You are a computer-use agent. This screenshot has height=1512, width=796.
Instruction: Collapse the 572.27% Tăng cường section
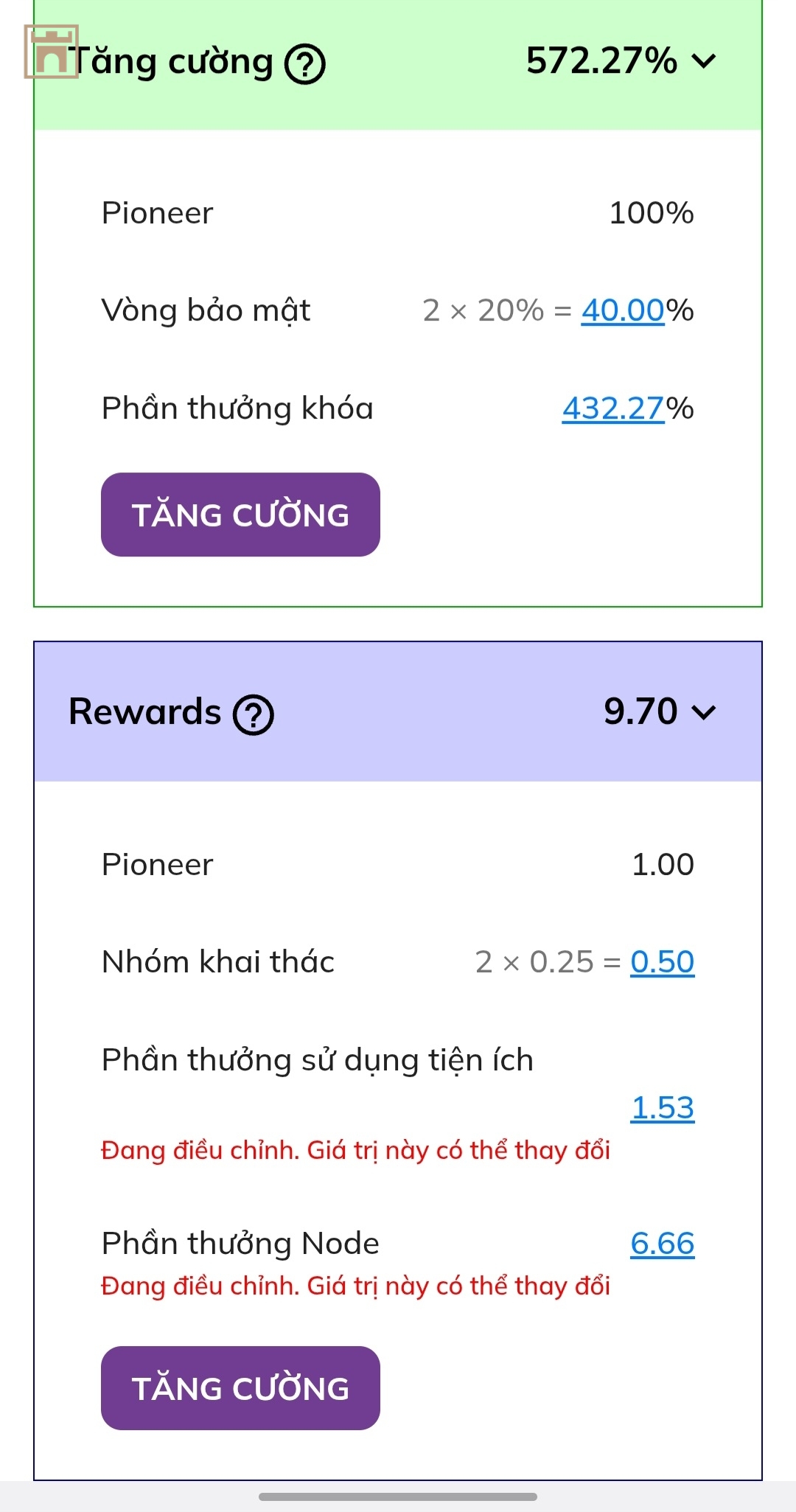(704, 61)
